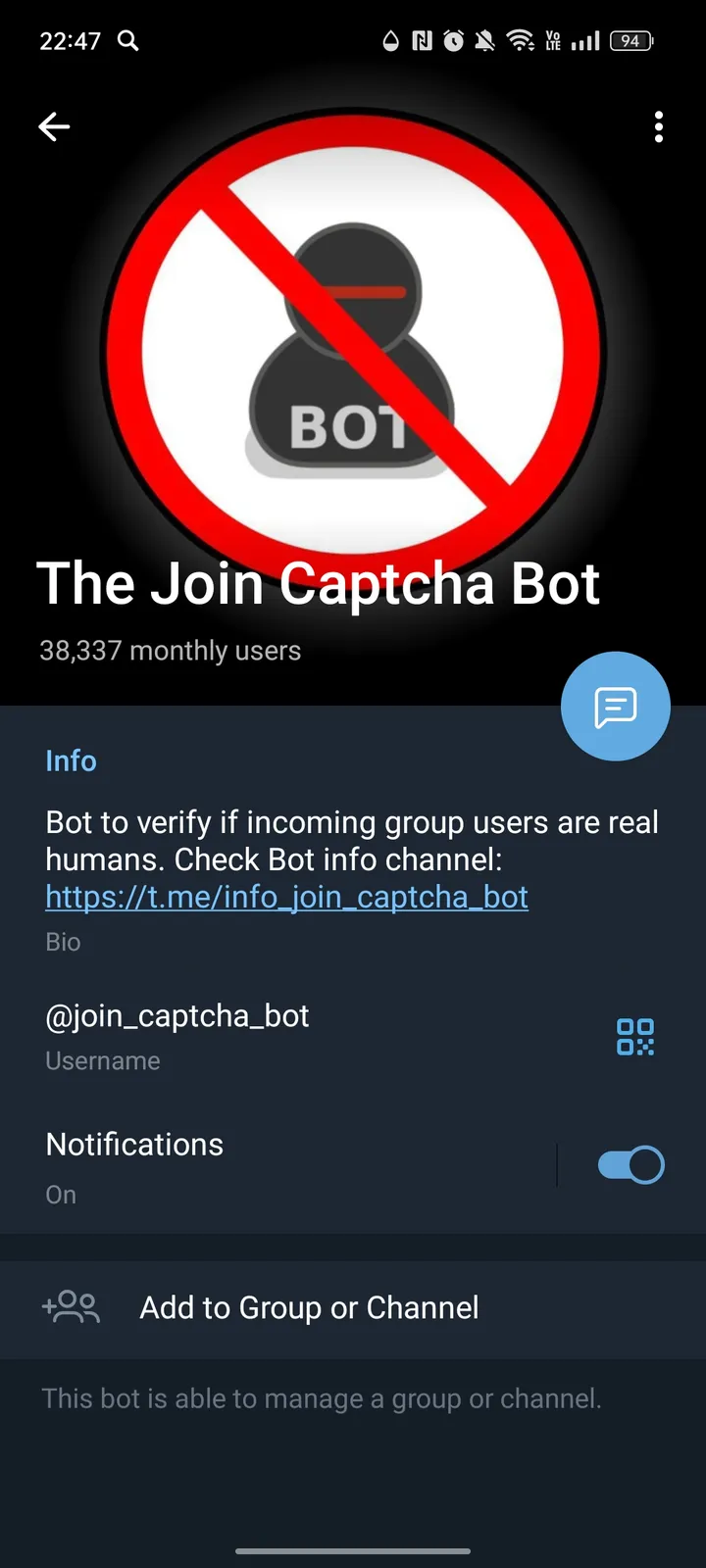Show the bot's QR code
Screen dimensions: 706x1568
pyautogui.click(x=634, y=1036)
